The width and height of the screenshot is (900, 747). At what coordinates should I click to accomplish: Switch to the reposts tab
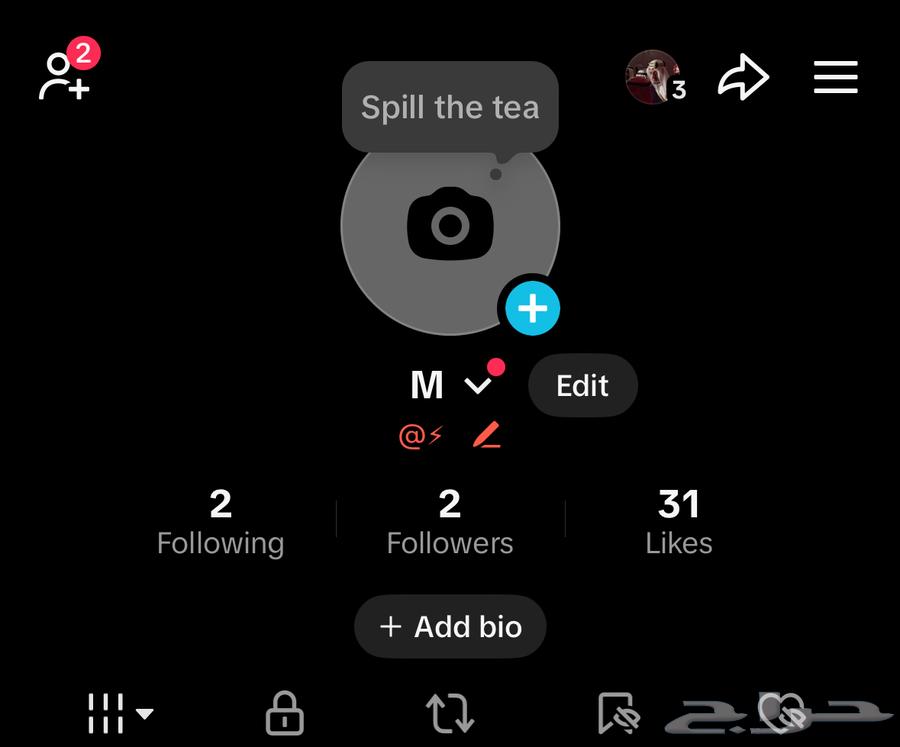(x=450, y=714)
